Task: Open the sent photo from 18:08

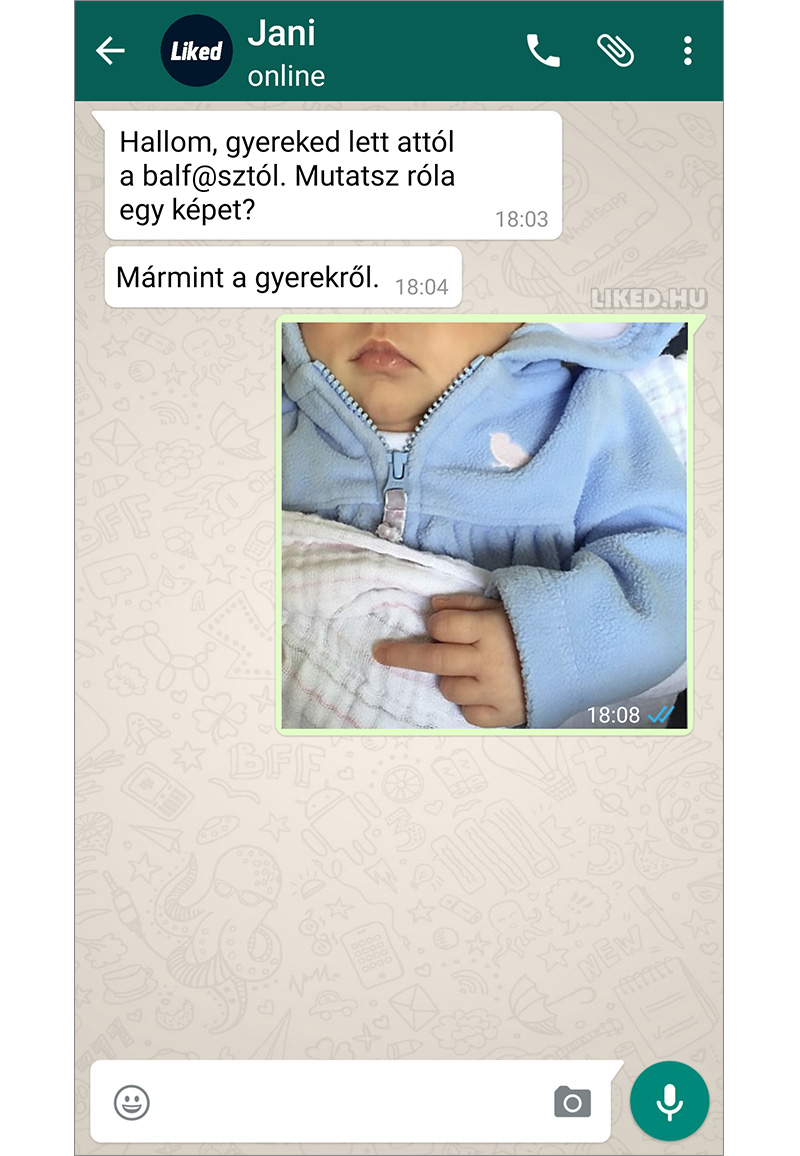Action: click(x=484, y=525)
